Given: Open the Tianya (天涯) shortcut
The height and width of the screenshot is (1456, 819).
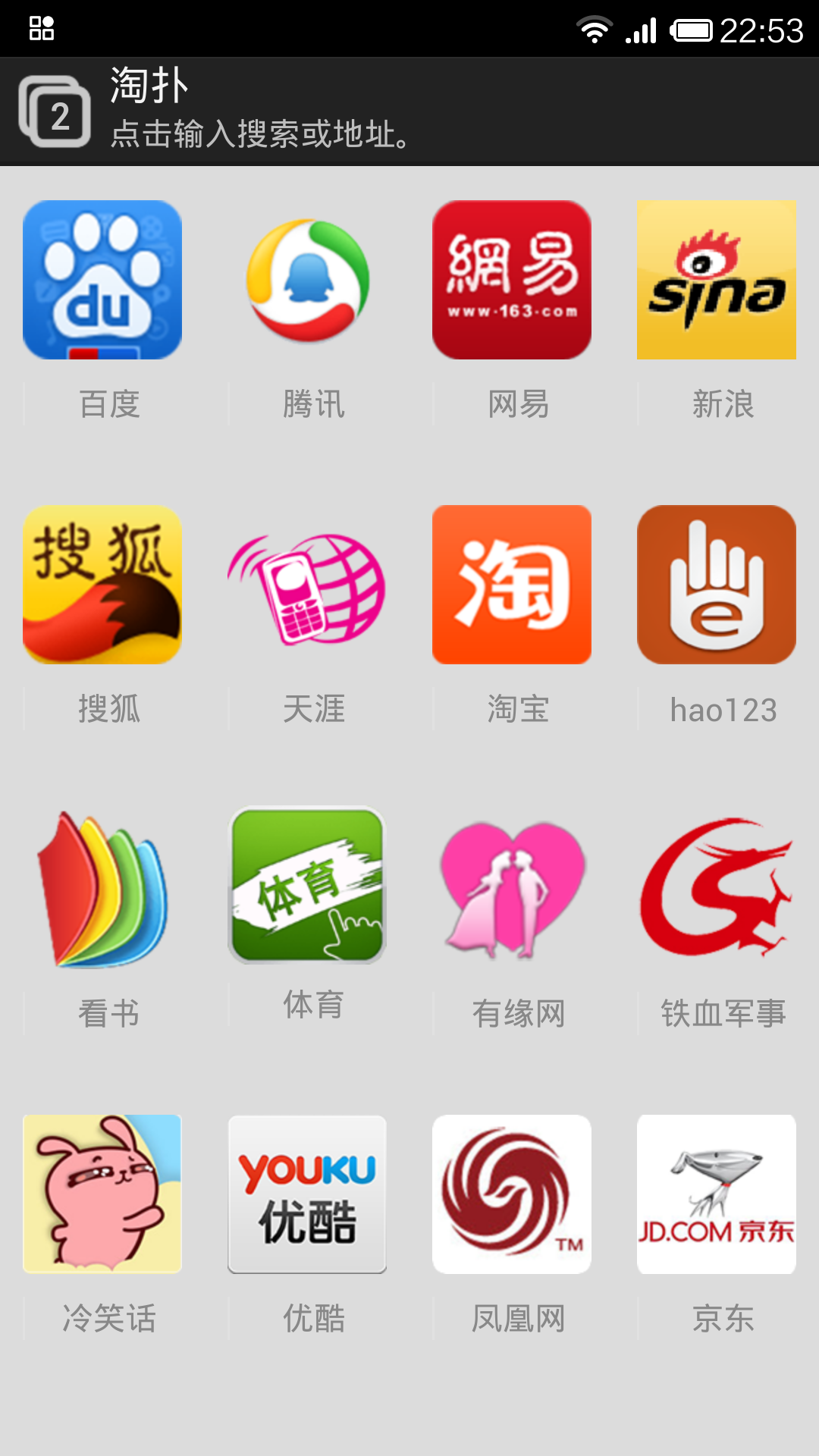Looking at the screenshot, I should 306,584.
